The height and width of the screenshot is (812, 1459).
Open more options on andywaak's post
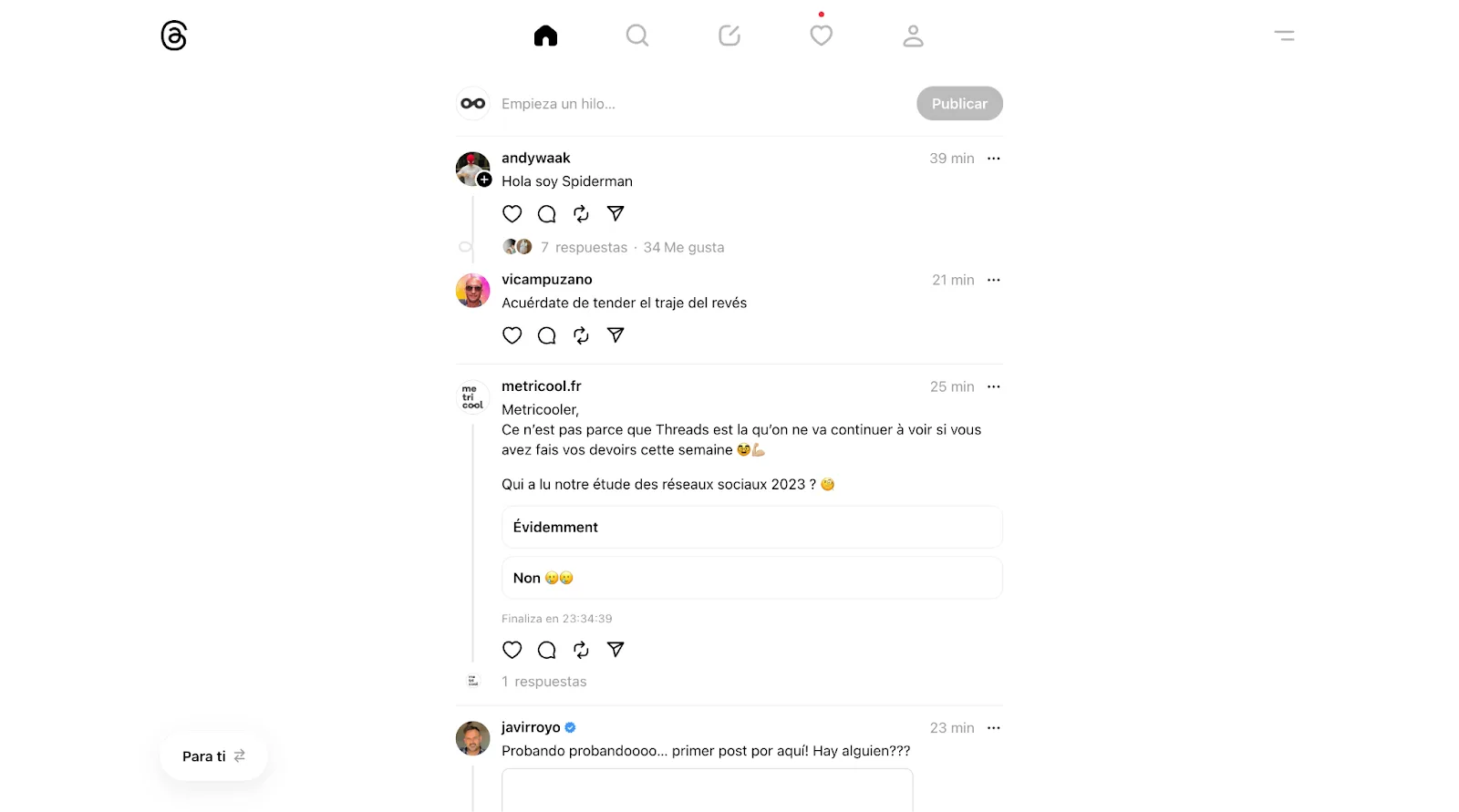point(994,159)
